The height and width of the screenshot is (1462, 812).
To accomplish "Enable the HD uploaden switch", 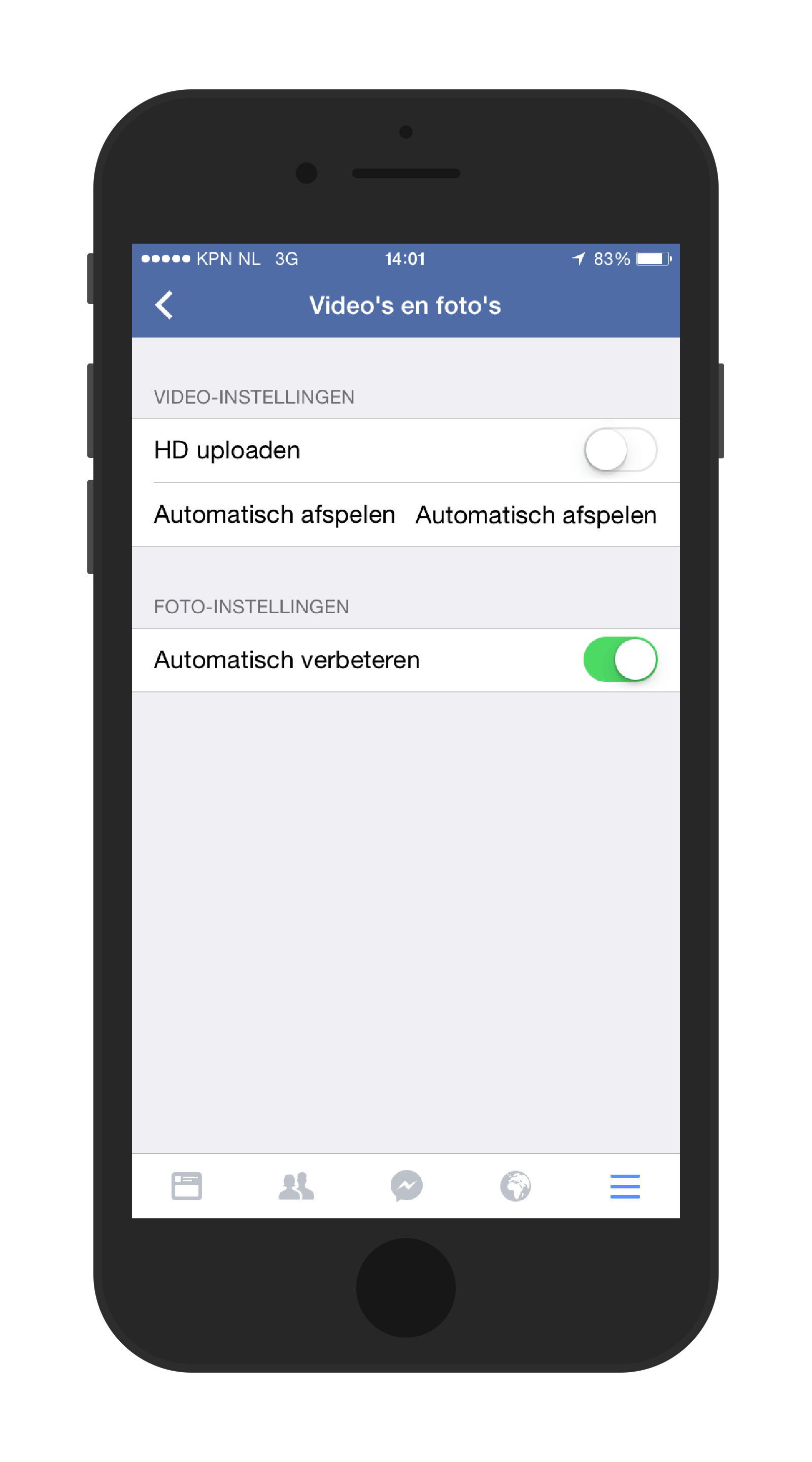I will point(620,449).
